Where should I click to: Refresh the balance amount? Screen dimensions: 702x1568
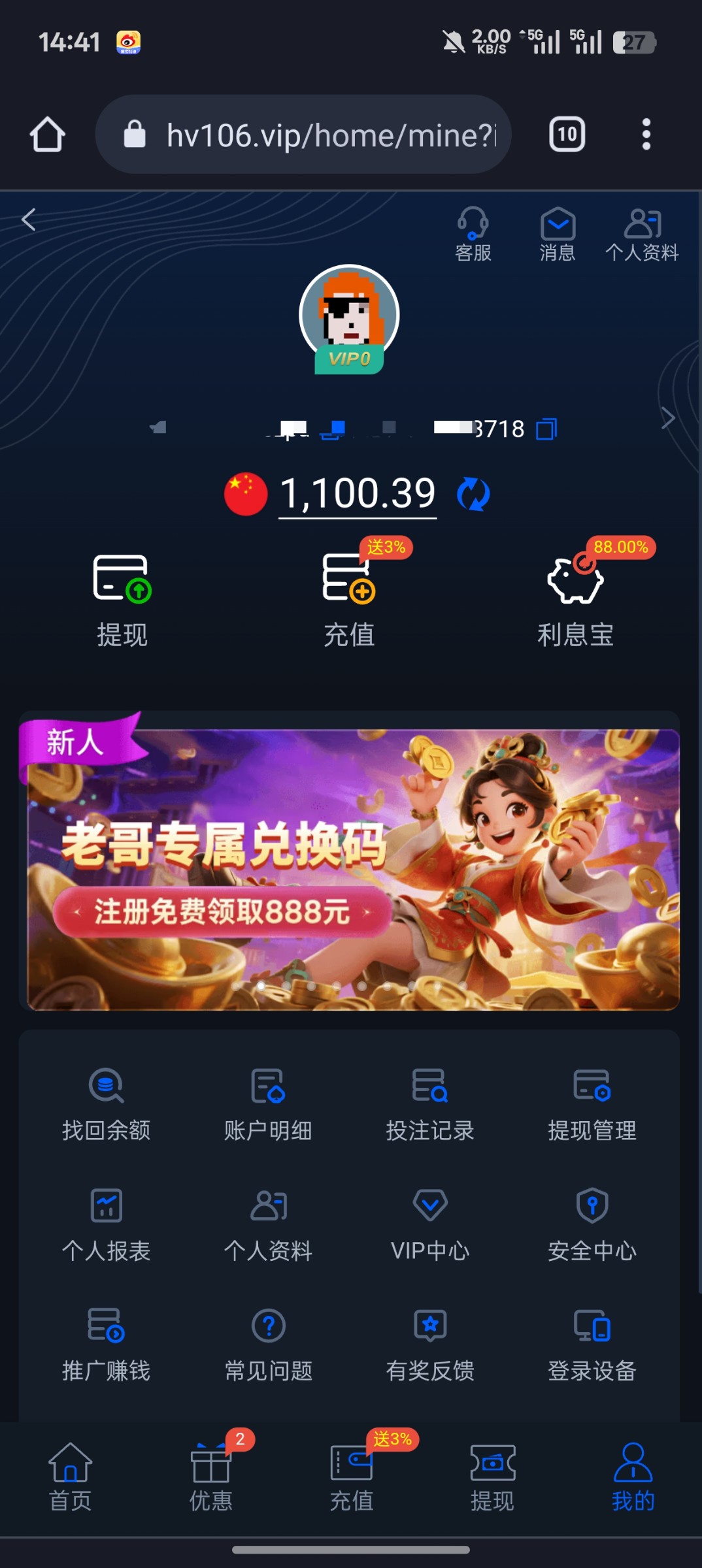coord(473,494)
